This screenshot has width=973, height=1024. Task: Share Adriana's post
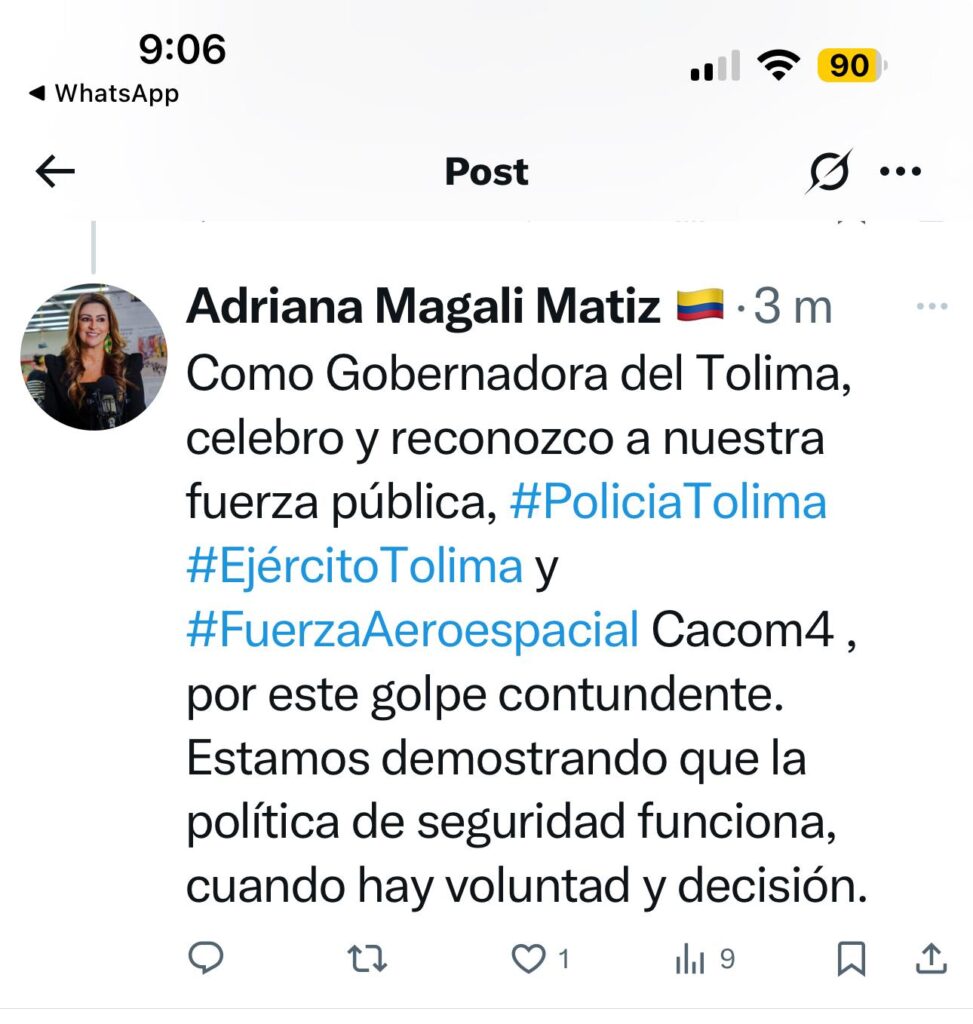(931, 959)
